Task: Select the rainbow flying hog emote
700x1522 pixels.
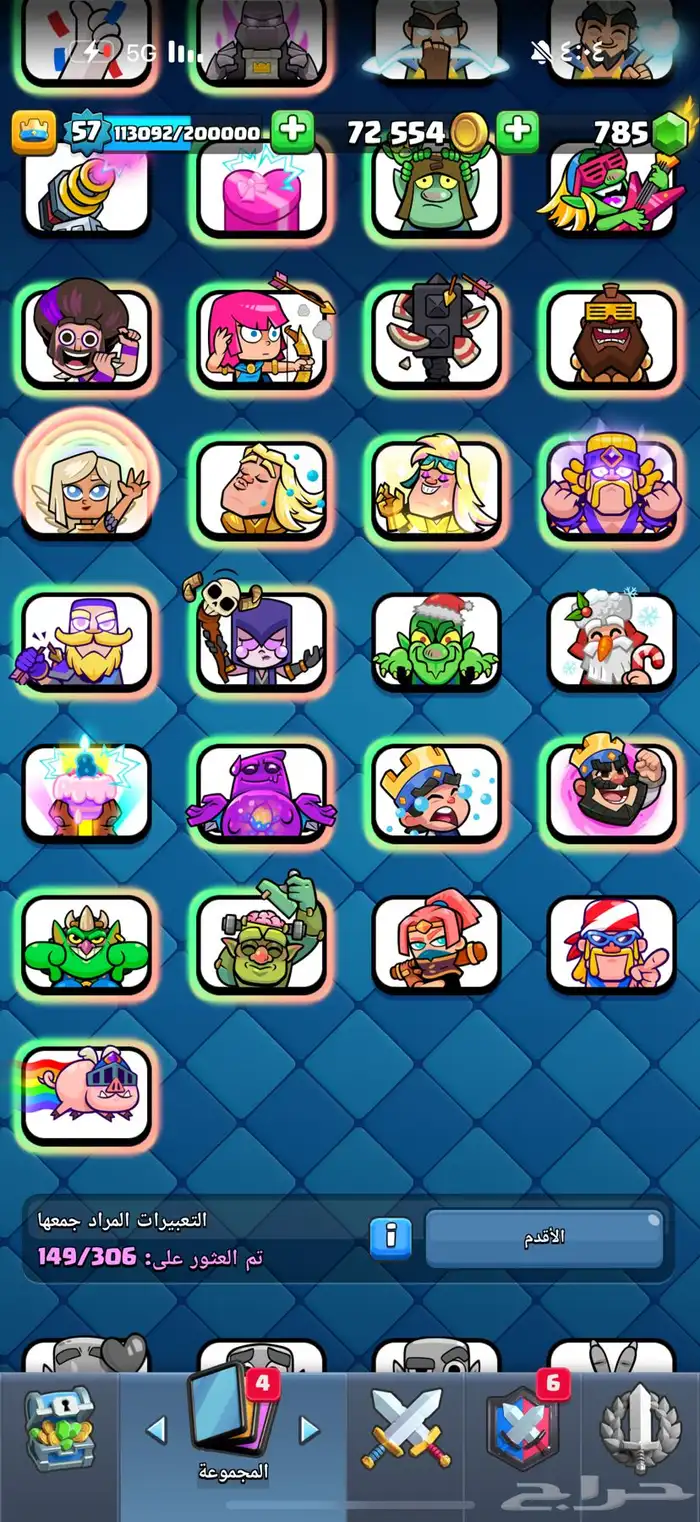Action: pos(86,1093)
